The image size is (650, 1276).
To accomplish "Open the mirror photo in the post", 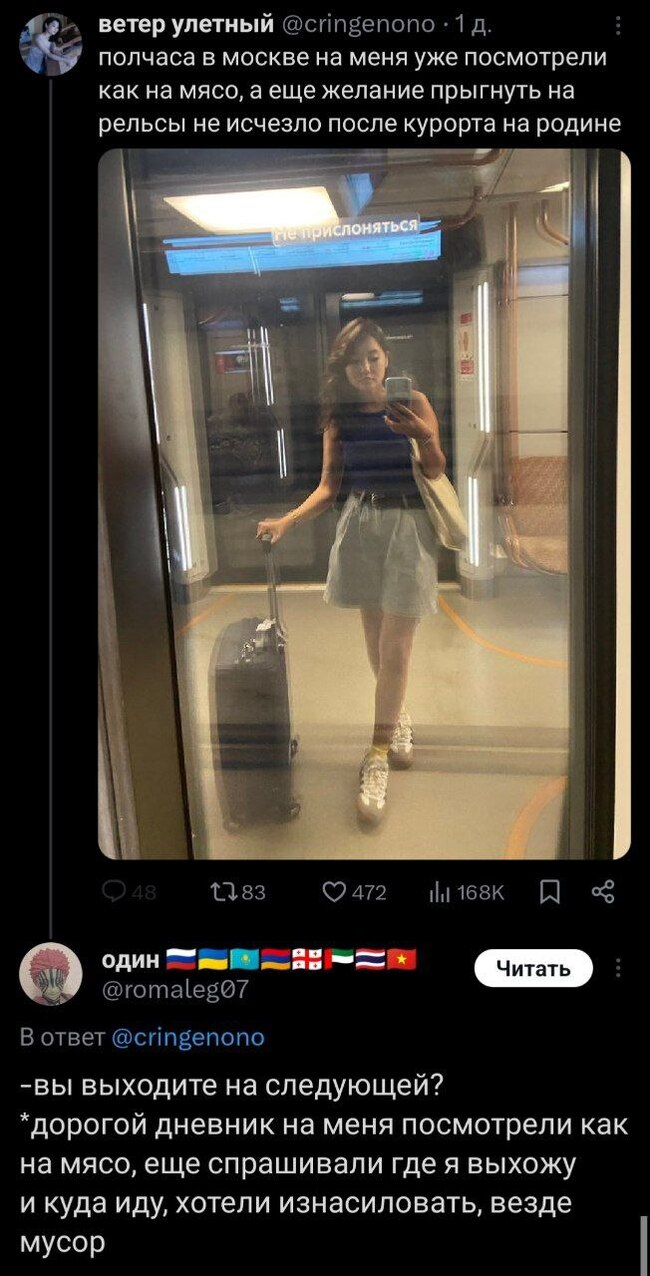I will (x=364, y=503).
